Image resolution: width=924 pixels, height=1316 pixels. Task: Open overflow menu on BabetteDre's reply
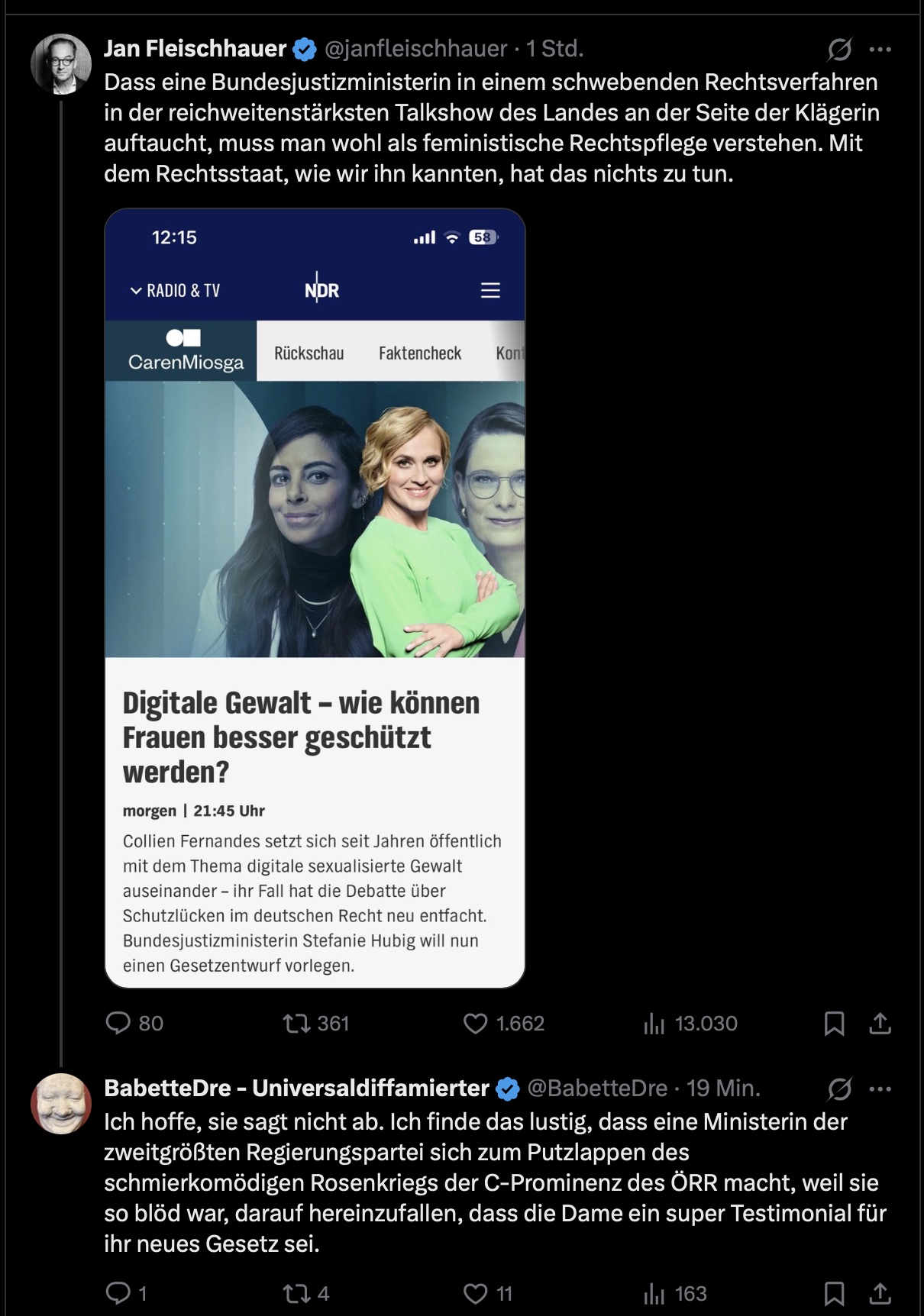point(880,1089)
